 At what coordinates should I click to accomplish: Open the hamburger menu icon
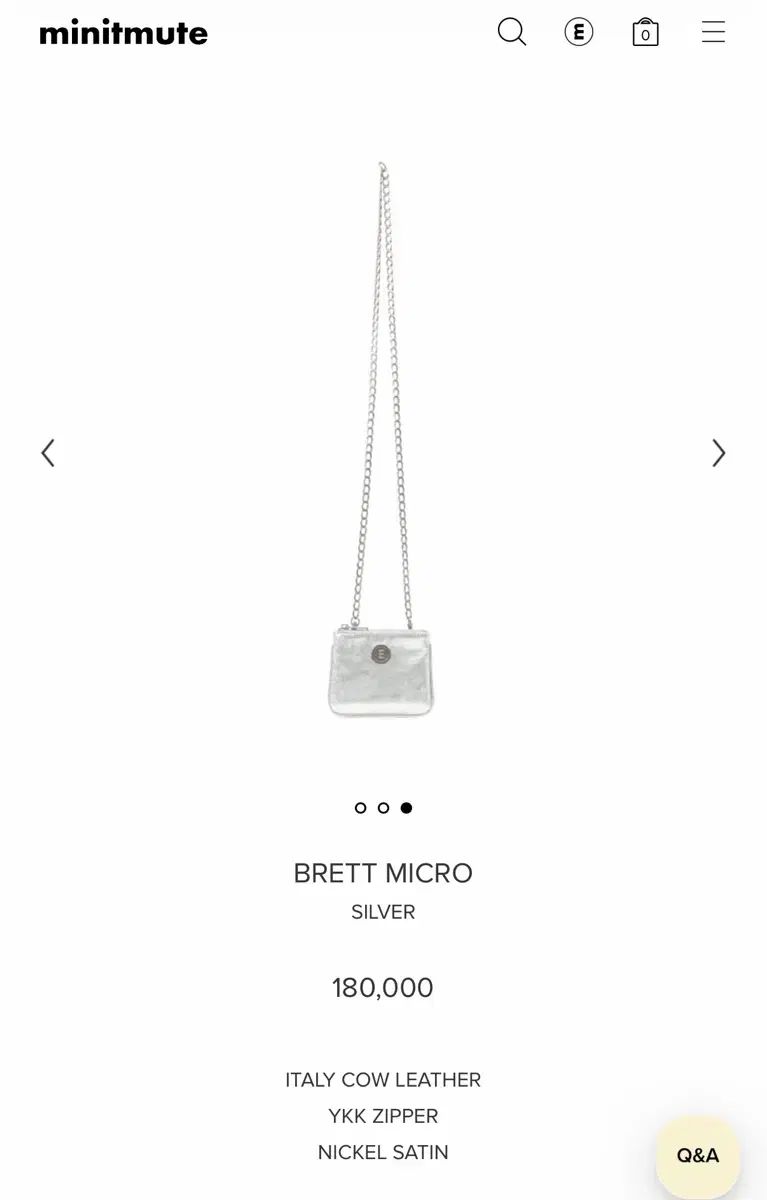coord(713,31)
